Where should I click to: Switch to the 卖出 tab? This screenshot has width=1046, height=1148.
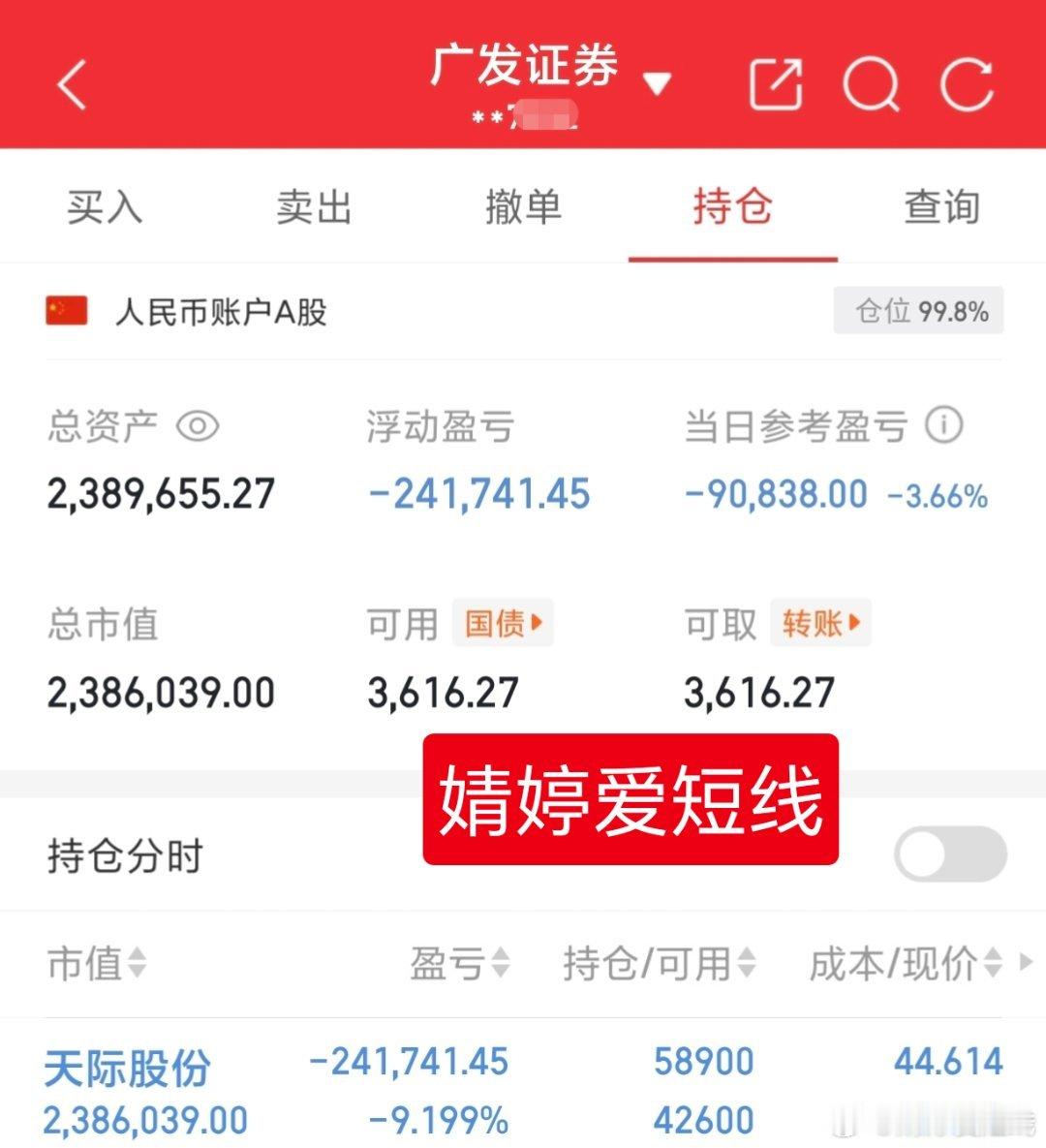click(312, 206)
